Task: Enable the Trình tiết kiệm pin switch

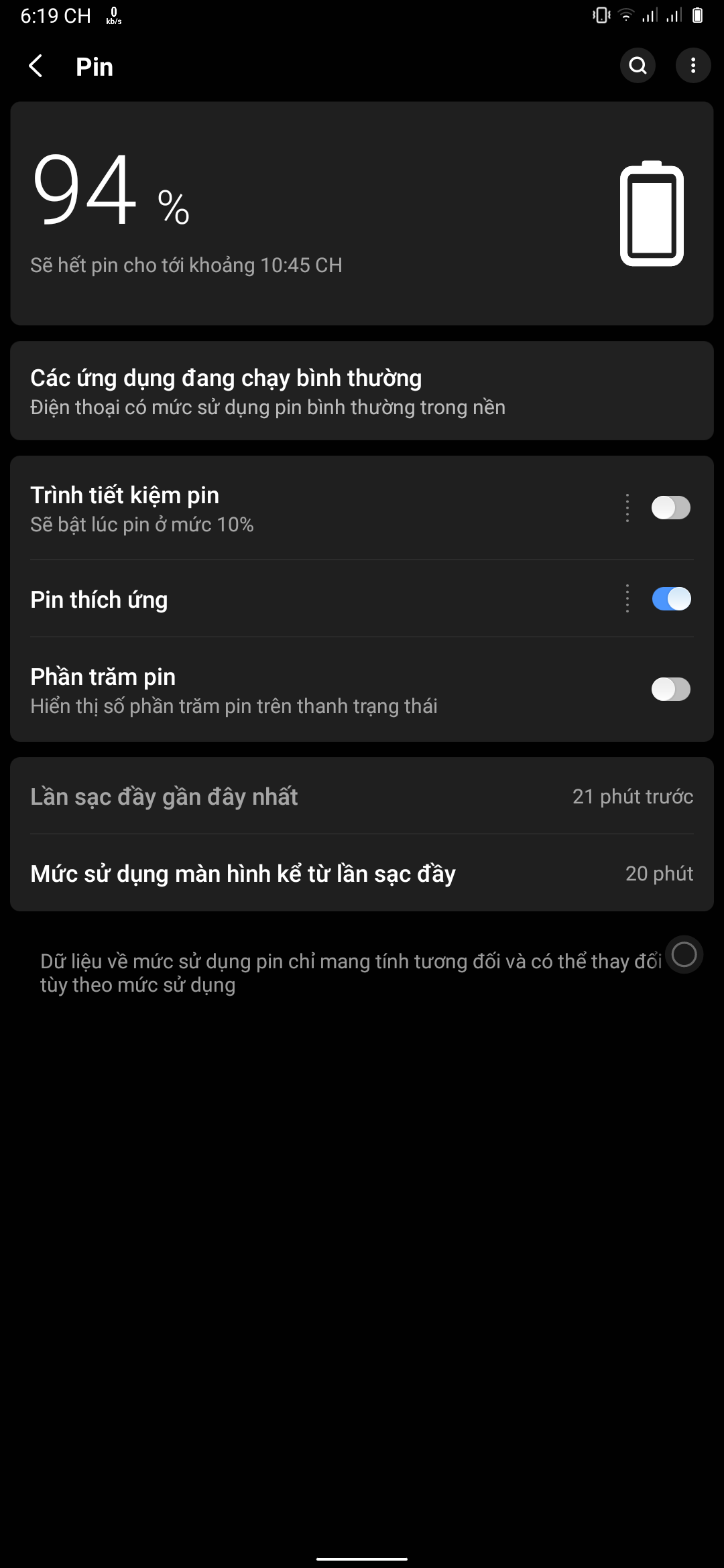Action: [670, 508]
